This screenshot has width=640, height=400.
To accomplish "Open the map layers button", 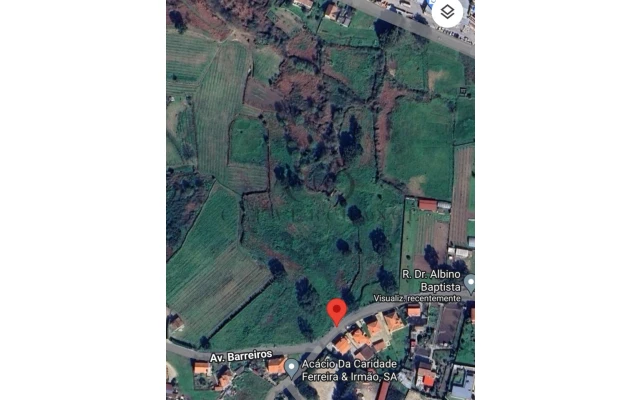I will tap(447, 13).
